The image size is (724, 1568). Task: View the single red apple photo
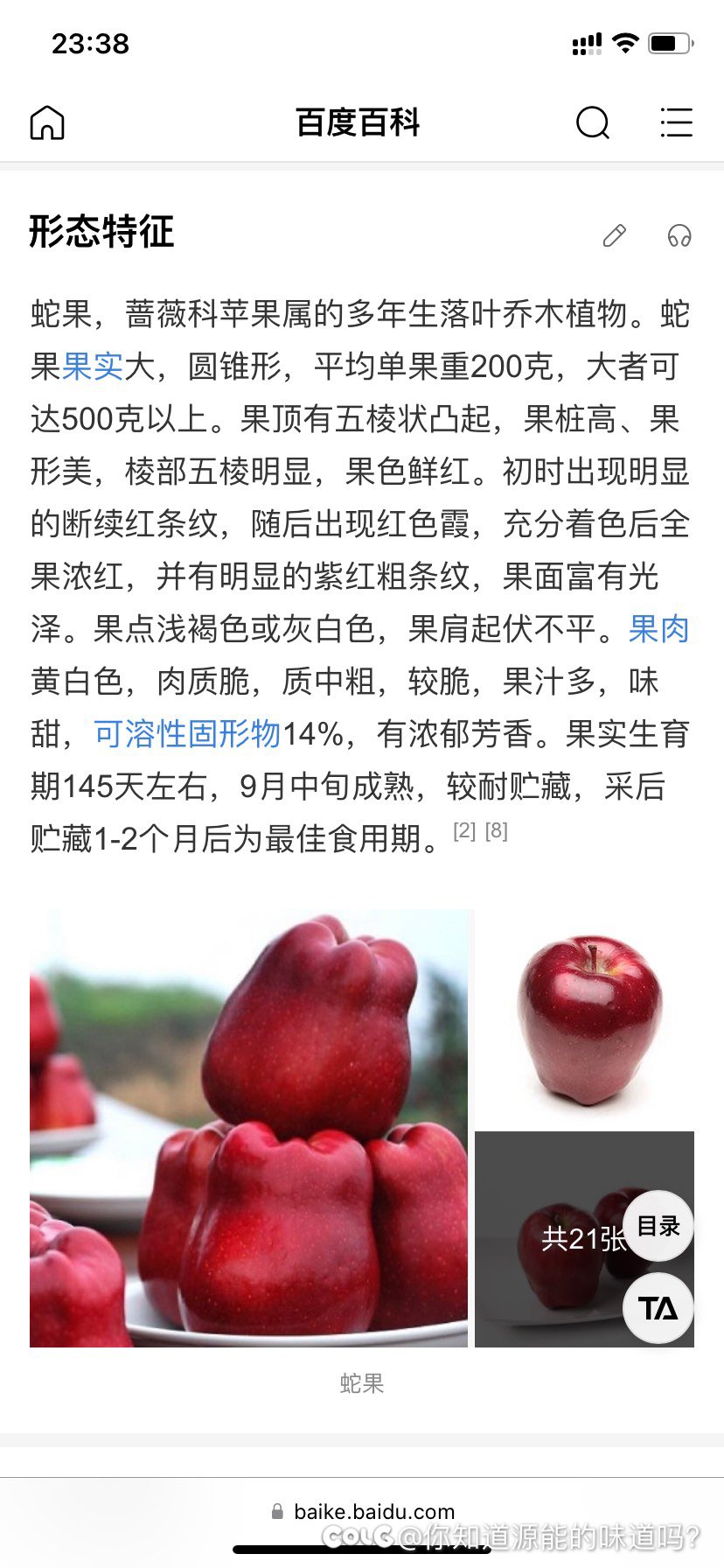pos(584,1018)
